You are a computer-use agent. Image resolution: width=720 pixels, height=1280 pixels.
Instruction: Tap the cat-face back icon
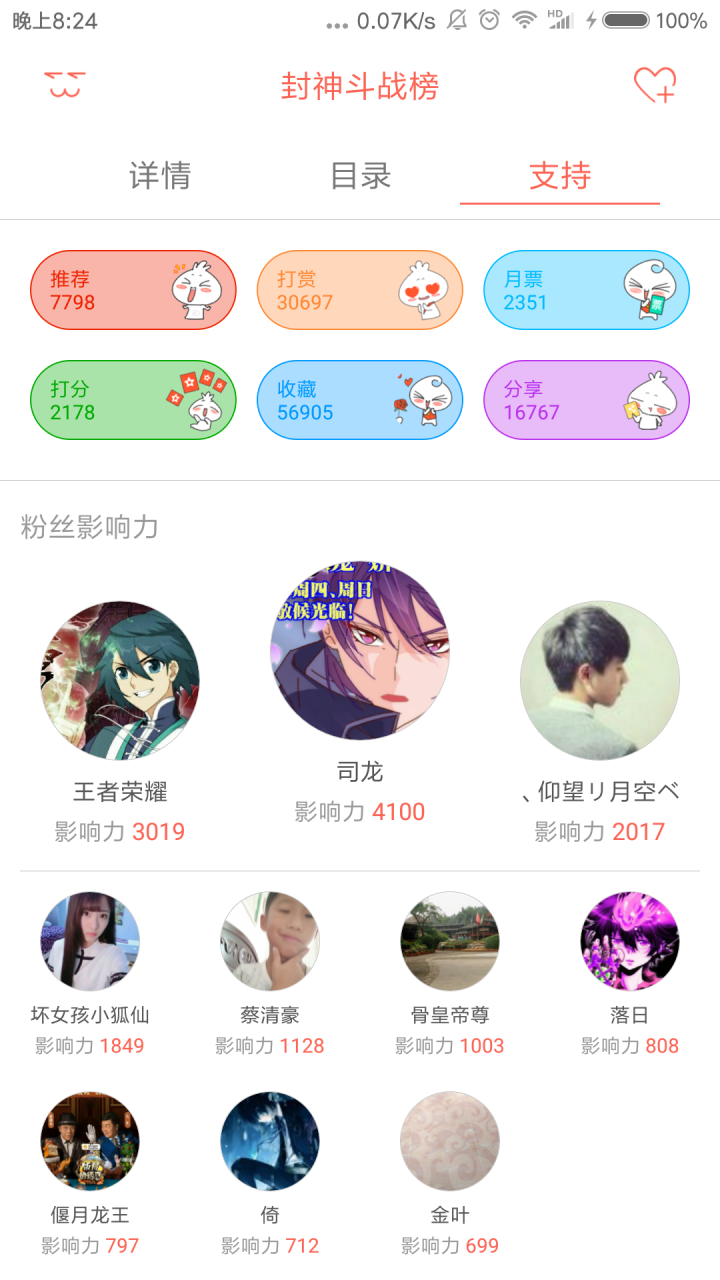pos(66,86)
